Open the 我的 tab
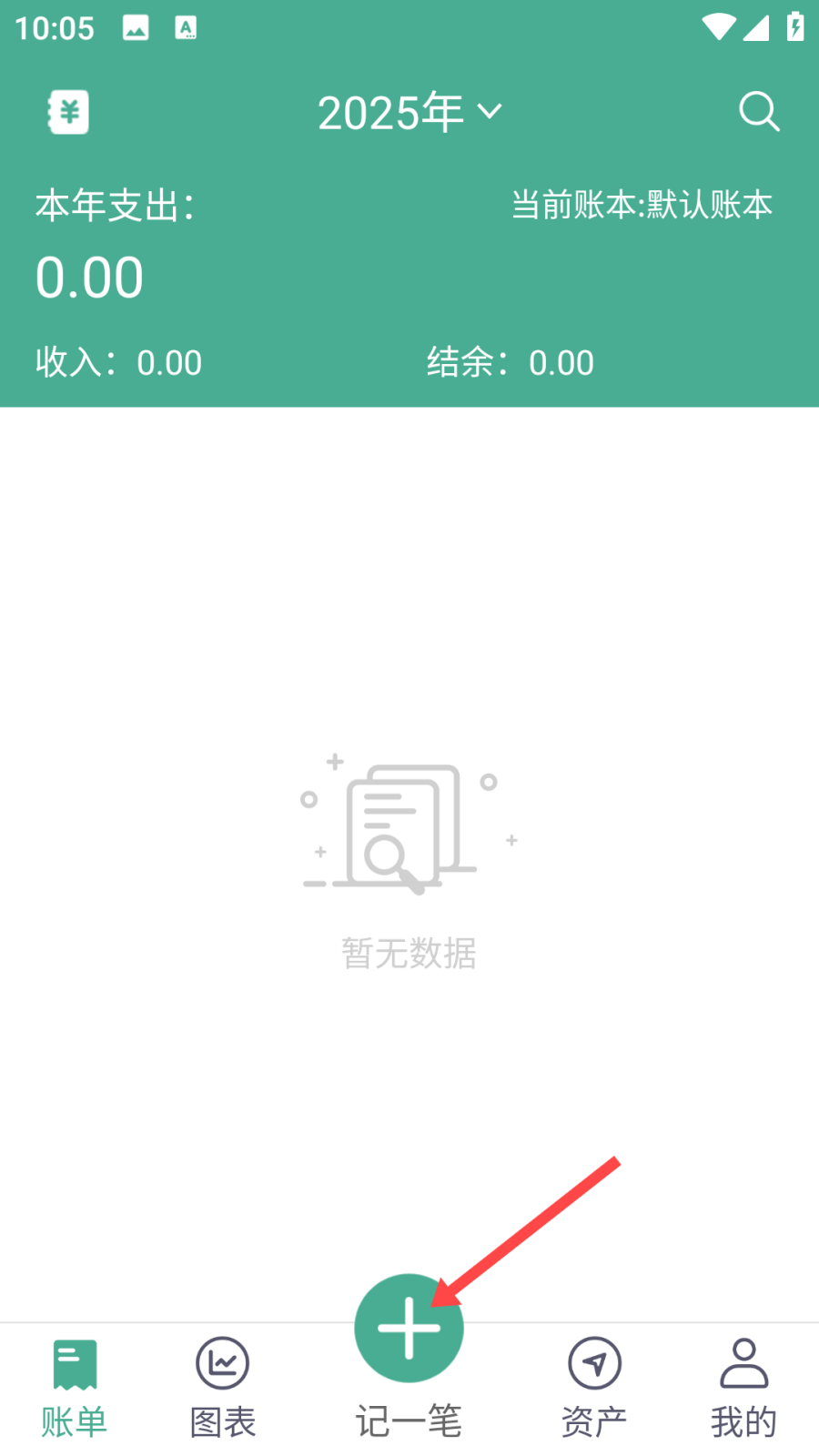Screen dimensions: 819x1456 pos(743,1389)
